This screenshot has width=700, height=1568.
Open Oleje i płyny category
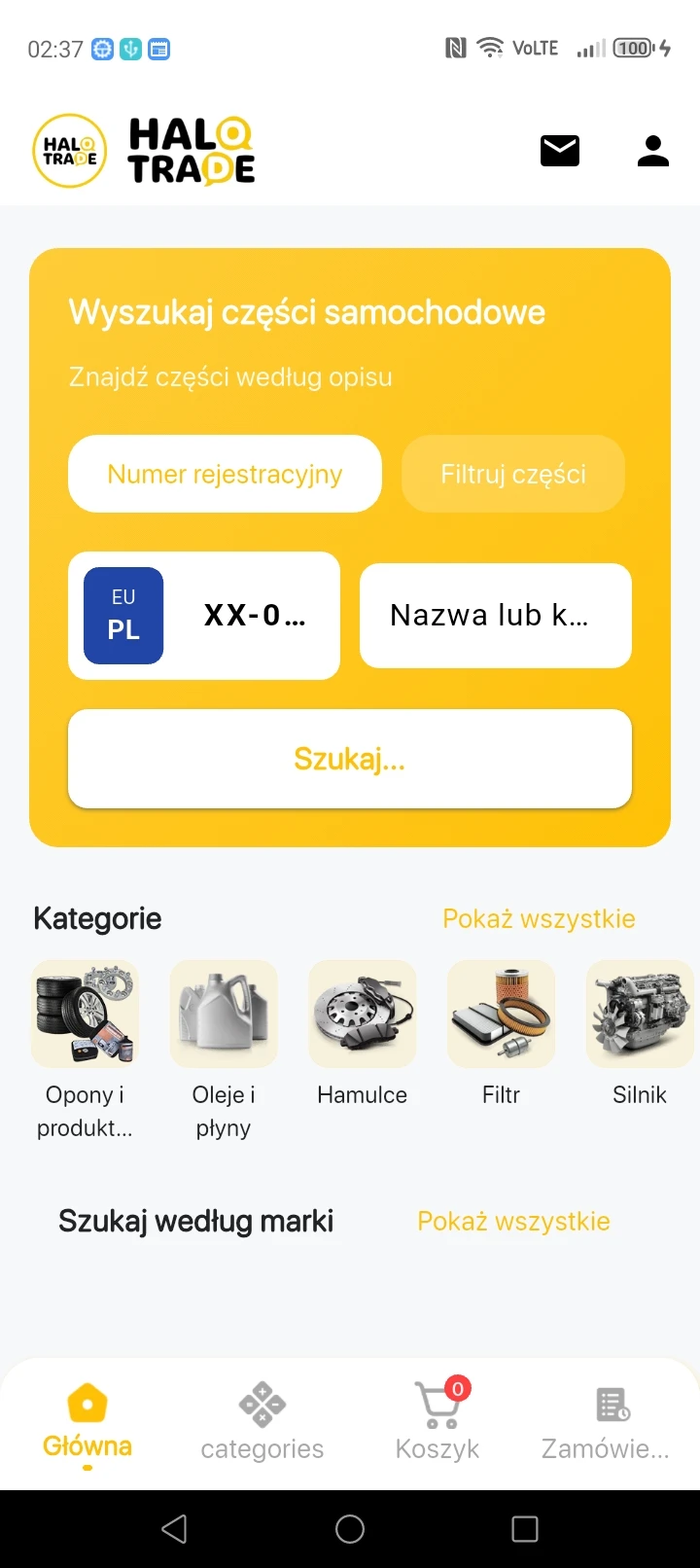point(223,1014)
